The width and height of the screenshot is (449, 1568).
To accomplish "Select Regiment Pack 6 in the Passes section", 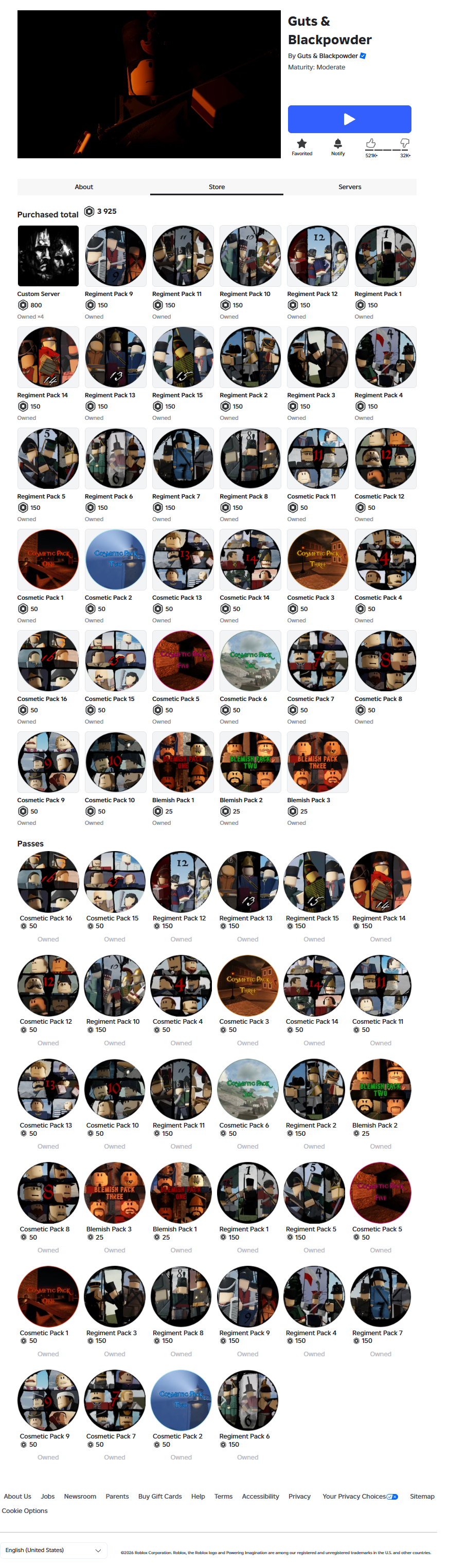I will tap(247, 1400).
